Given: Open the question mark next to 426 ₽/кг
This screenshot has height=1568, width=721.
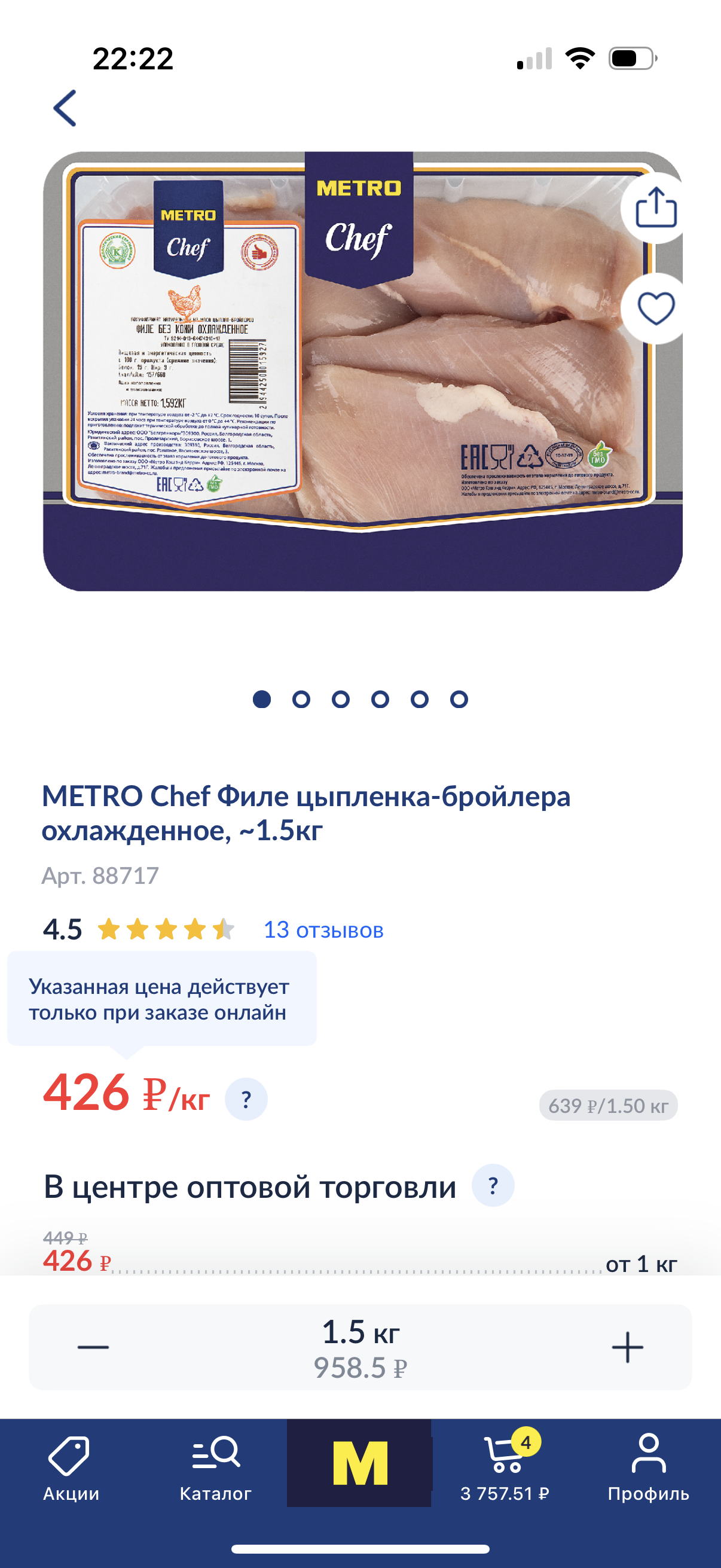Looking at the screenshot, I should 246,1099.
